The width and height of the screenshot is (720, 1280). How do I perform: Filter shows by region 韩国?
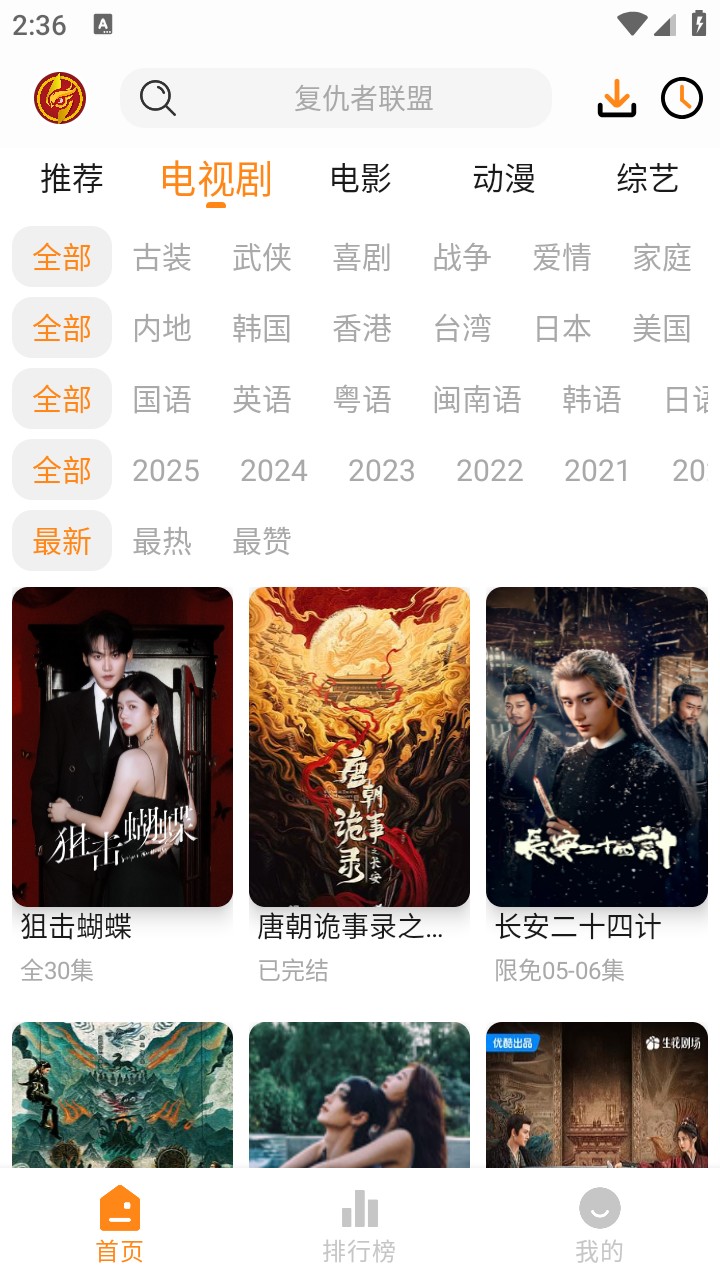[262, 328]
